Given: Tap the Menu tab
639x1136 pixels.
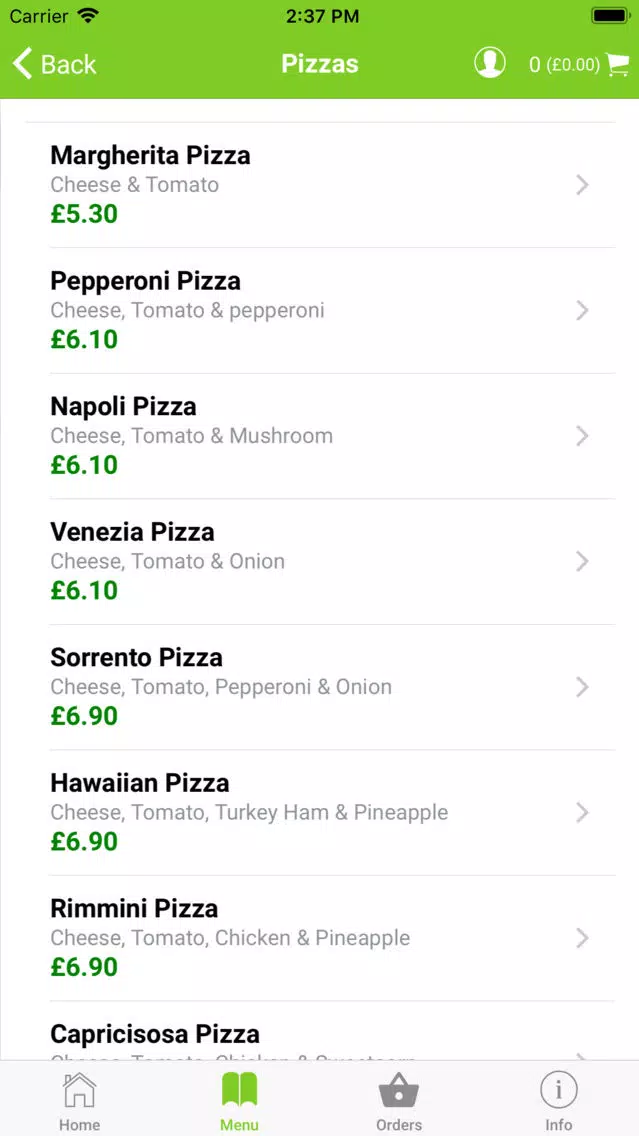Looking at the screenshot, I should click(239, 1099).
